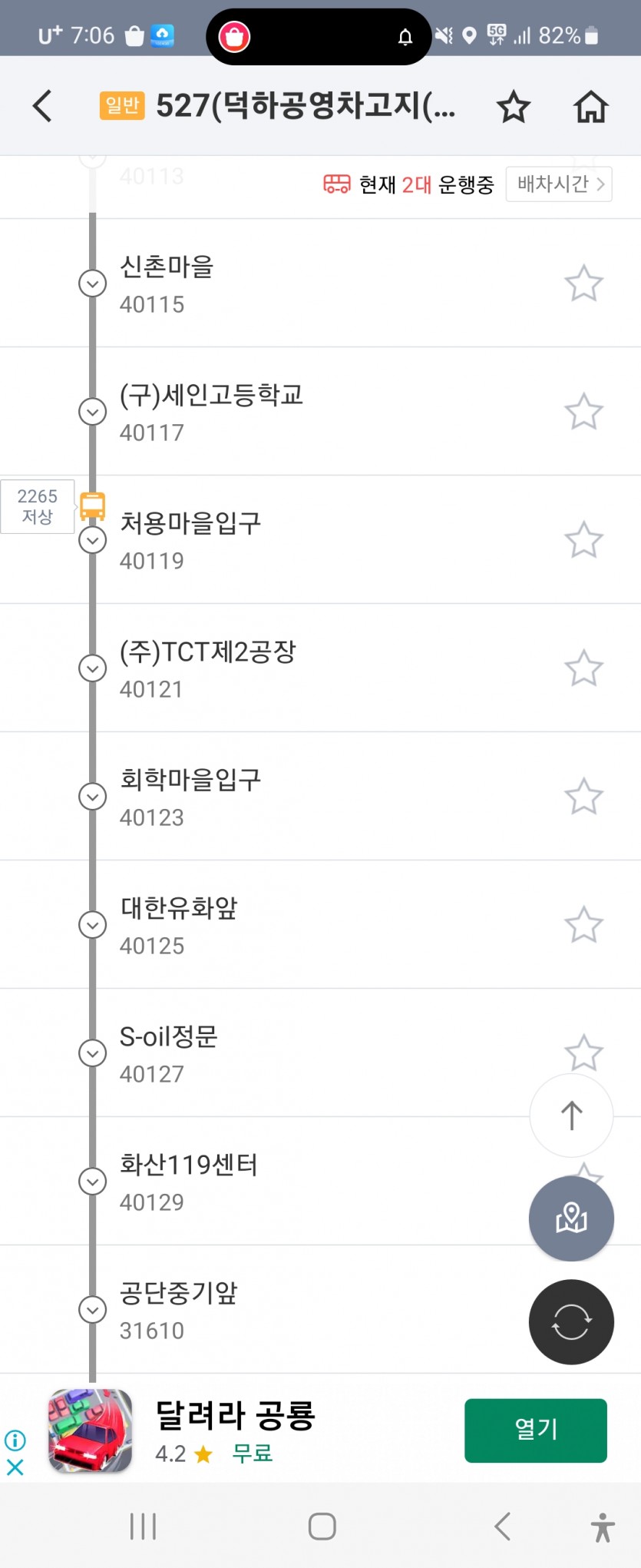
Task: Expand the S-oil정문 stop details
Action: tap(93, 1053)
